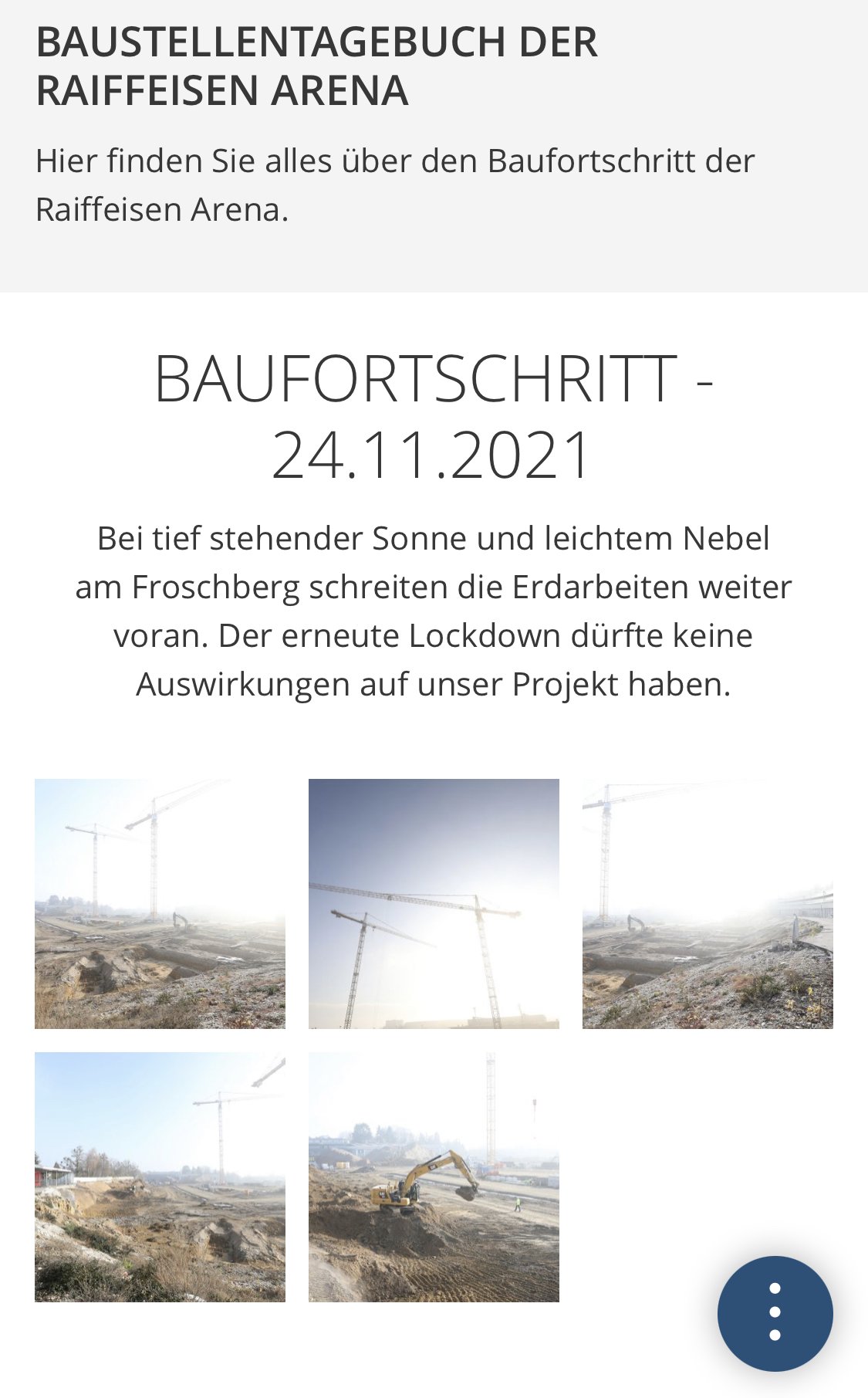Screen dimensions: 868x1398
Task: Open the floating three-dot menu button
Action: [775, 1313]
